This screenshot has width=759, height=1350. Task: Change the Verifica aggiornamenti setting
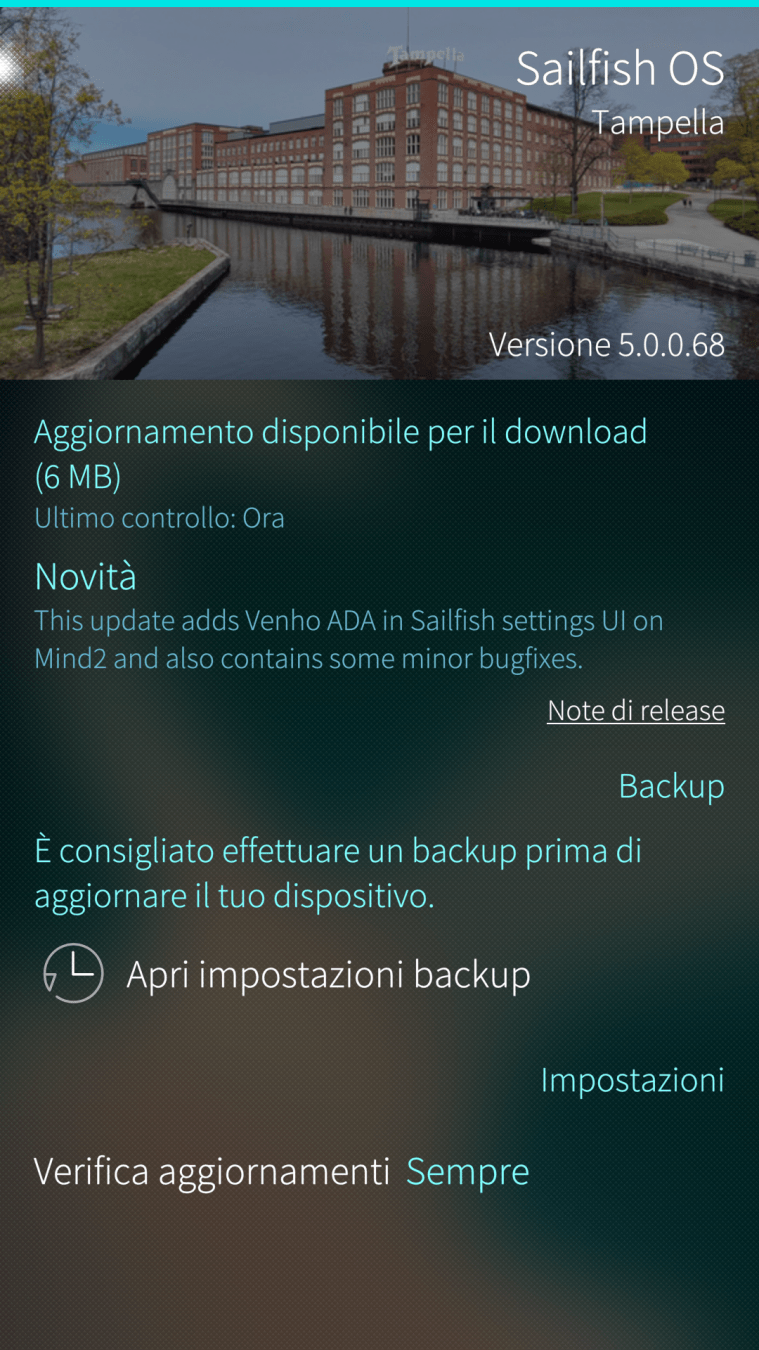click(379, 1171)
